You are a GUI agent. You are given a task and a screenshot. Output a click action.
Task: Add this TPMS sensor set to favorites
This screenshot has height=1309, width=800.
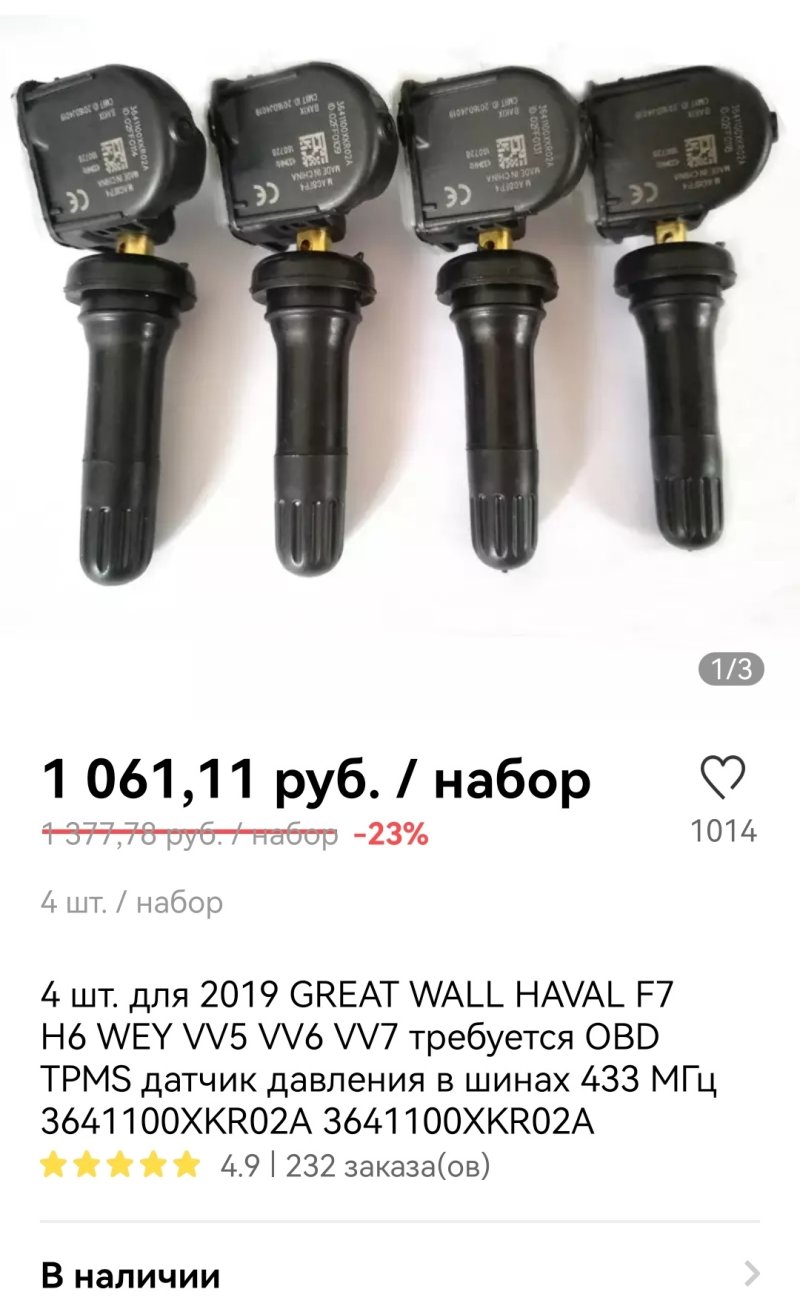(x=723, y=778)
